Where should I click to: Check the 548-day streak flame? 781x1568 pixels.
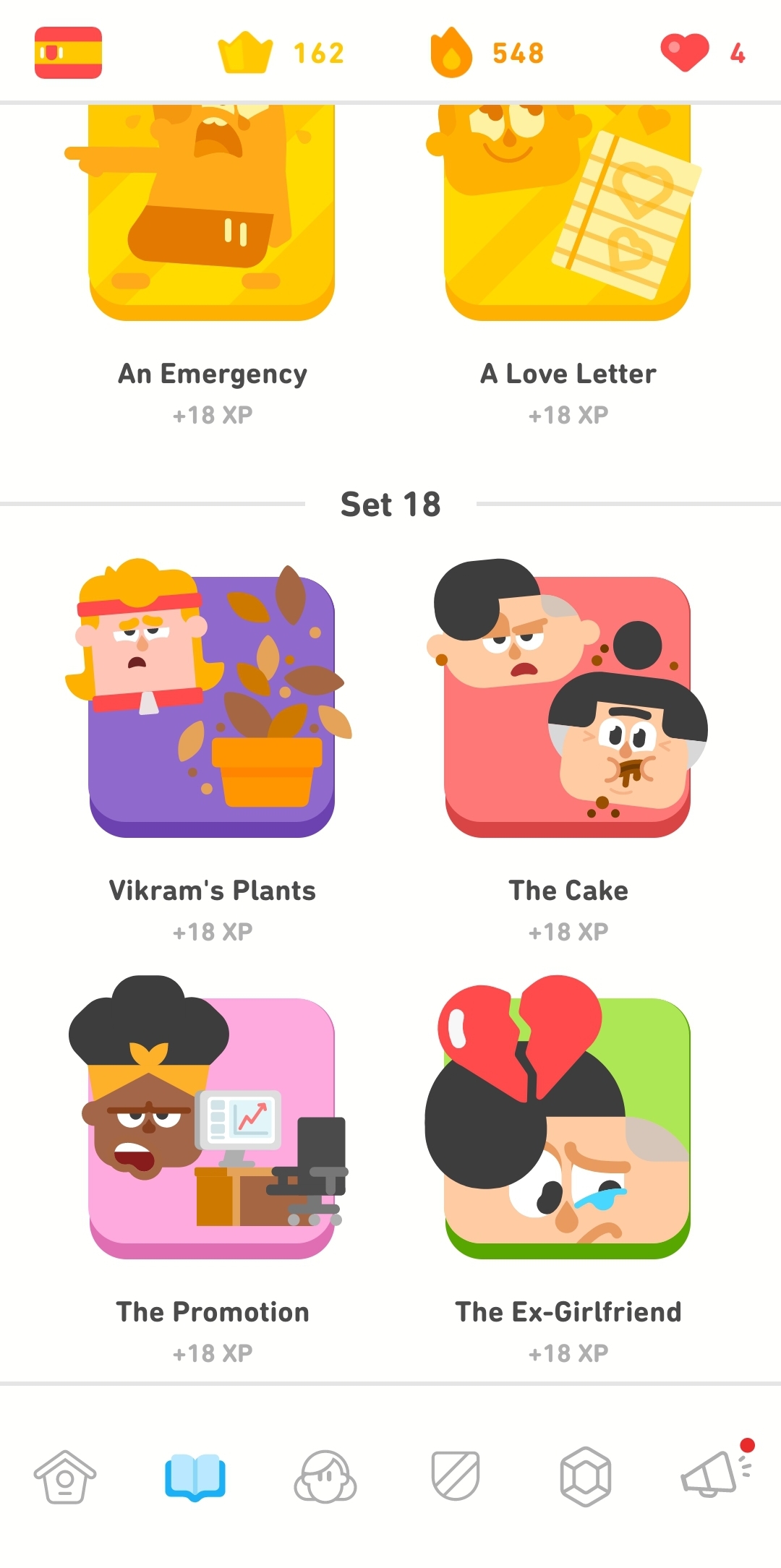point(486,53)
